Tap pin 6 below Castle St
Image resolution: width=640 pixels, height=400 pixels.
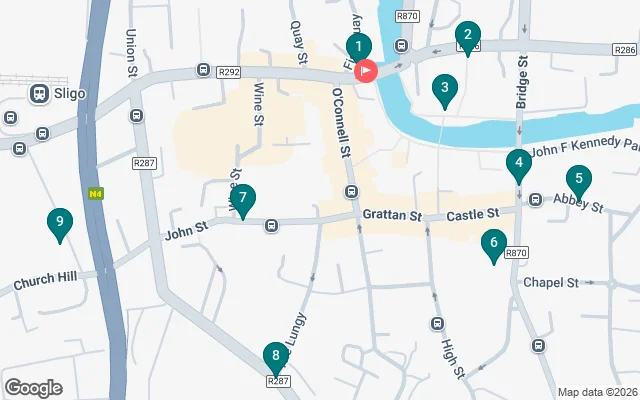point(492,243)
